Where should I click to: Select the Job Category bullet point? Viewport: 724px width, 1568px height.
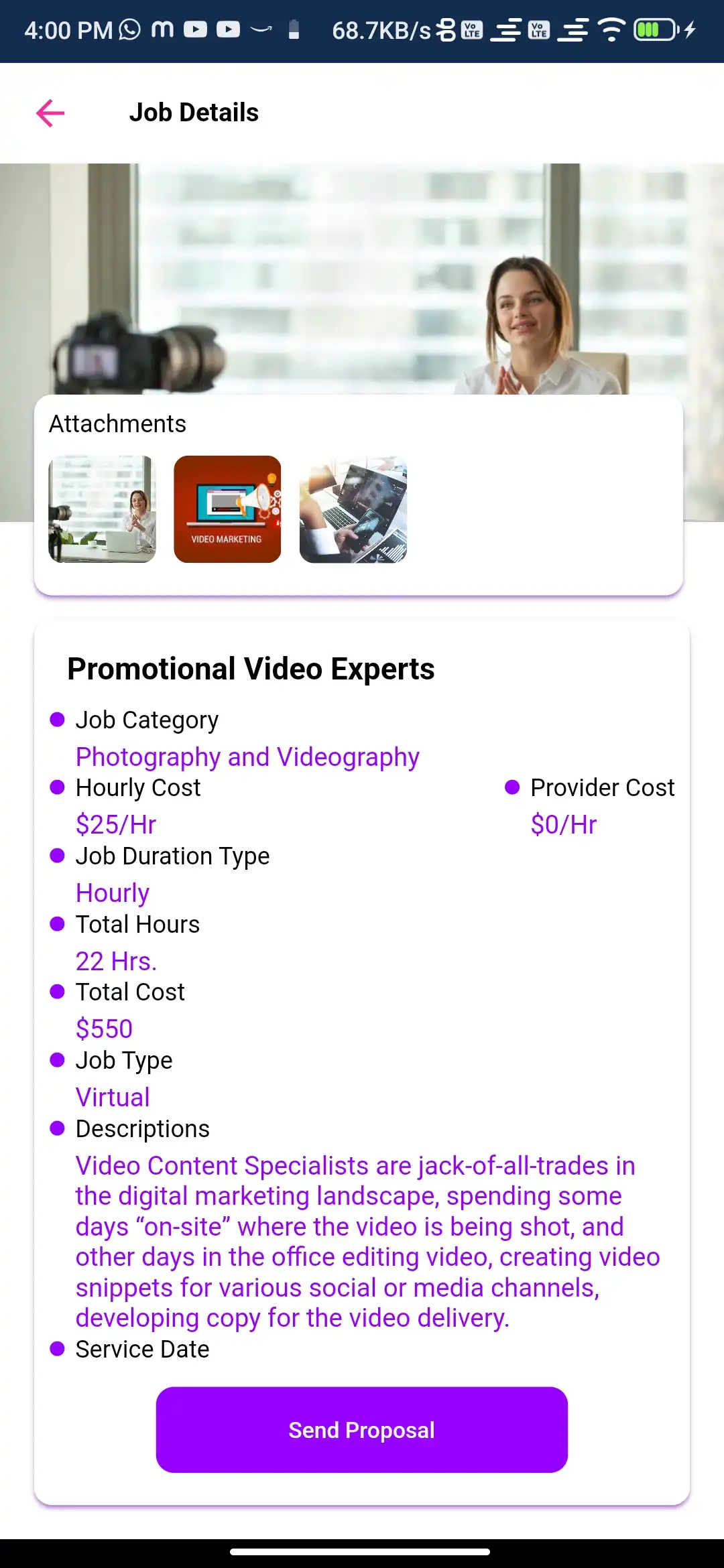[56, 719]
